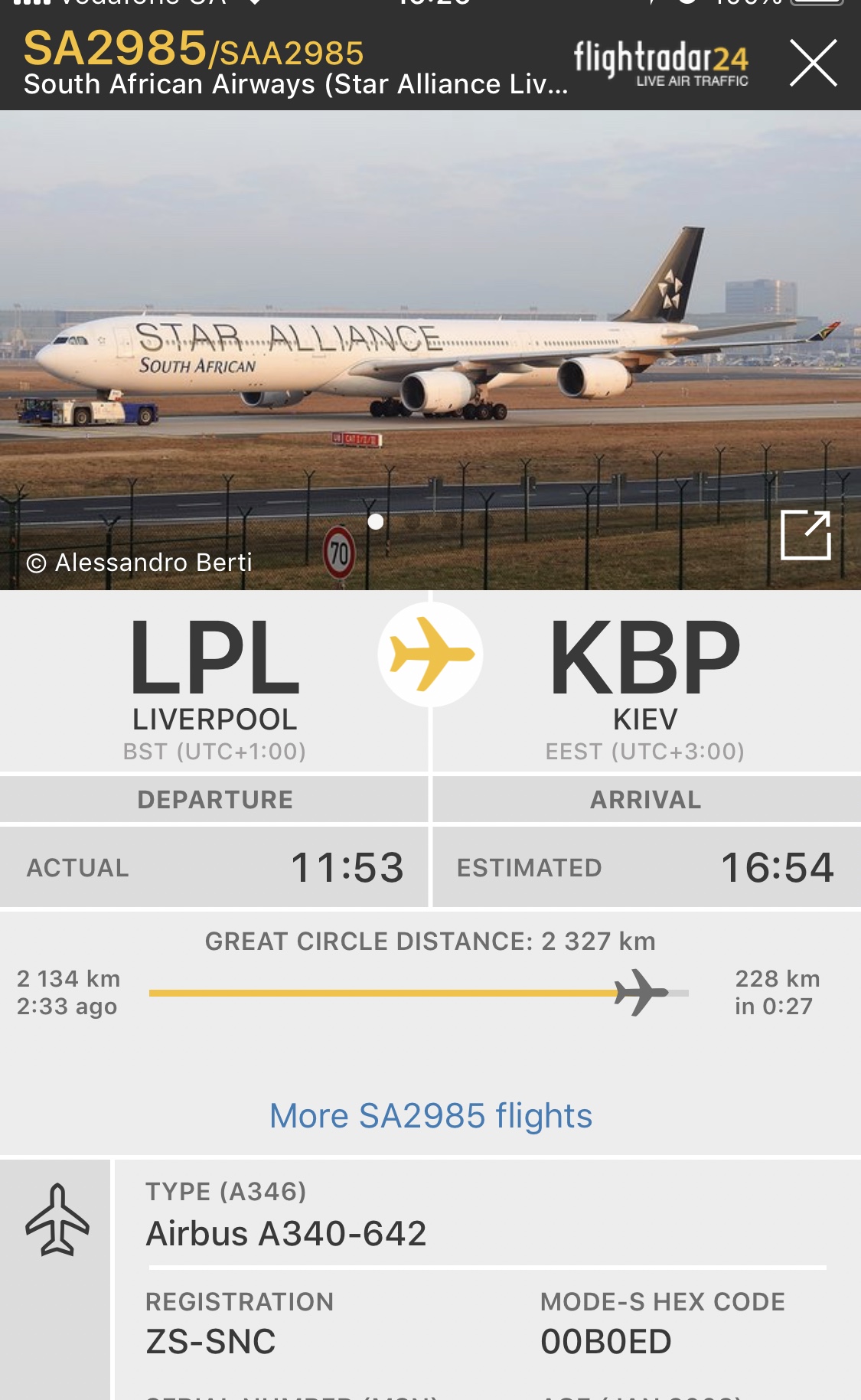The height and width of the screenshot is (1400, 861).
Task: Open More SA2985 flights link
Action: click(x=431, y=1115)
